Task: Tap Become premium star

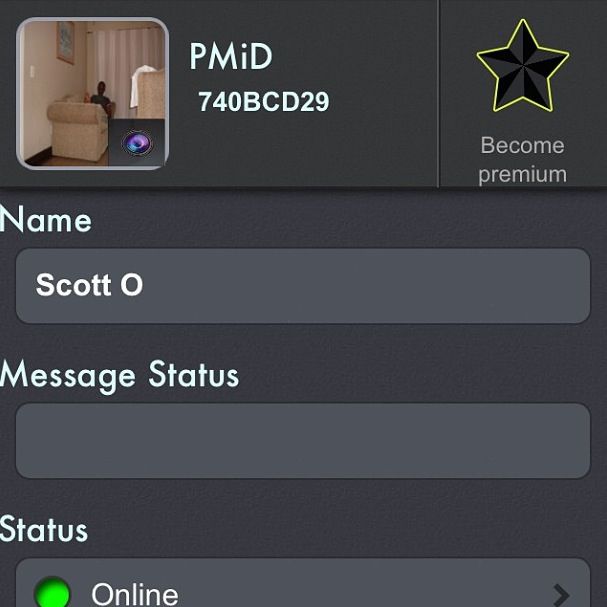Action: pos(522,66)
